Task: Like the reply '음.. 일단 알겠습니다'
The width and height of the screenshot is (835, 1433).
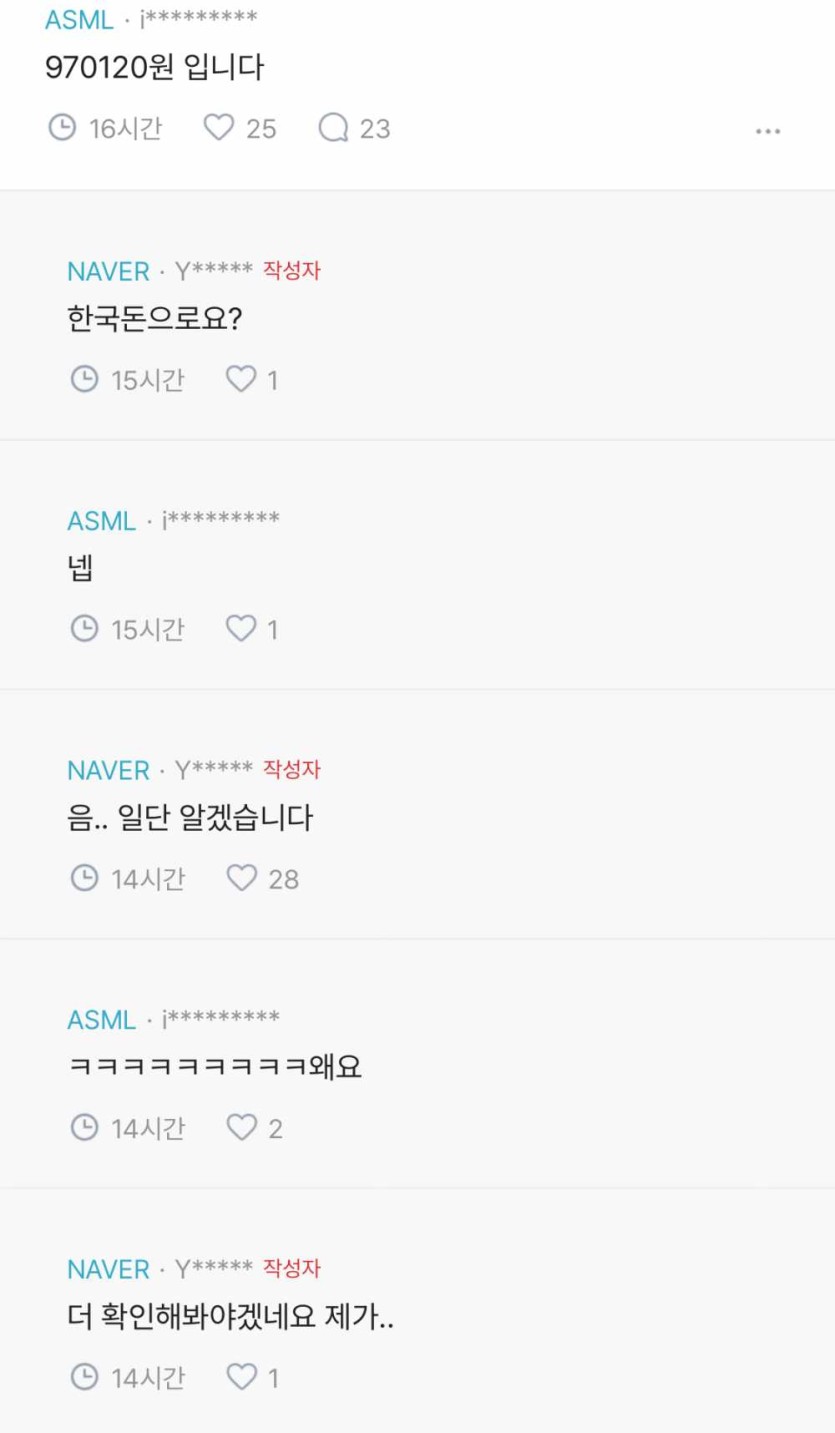Action: [x=241, y=878]
